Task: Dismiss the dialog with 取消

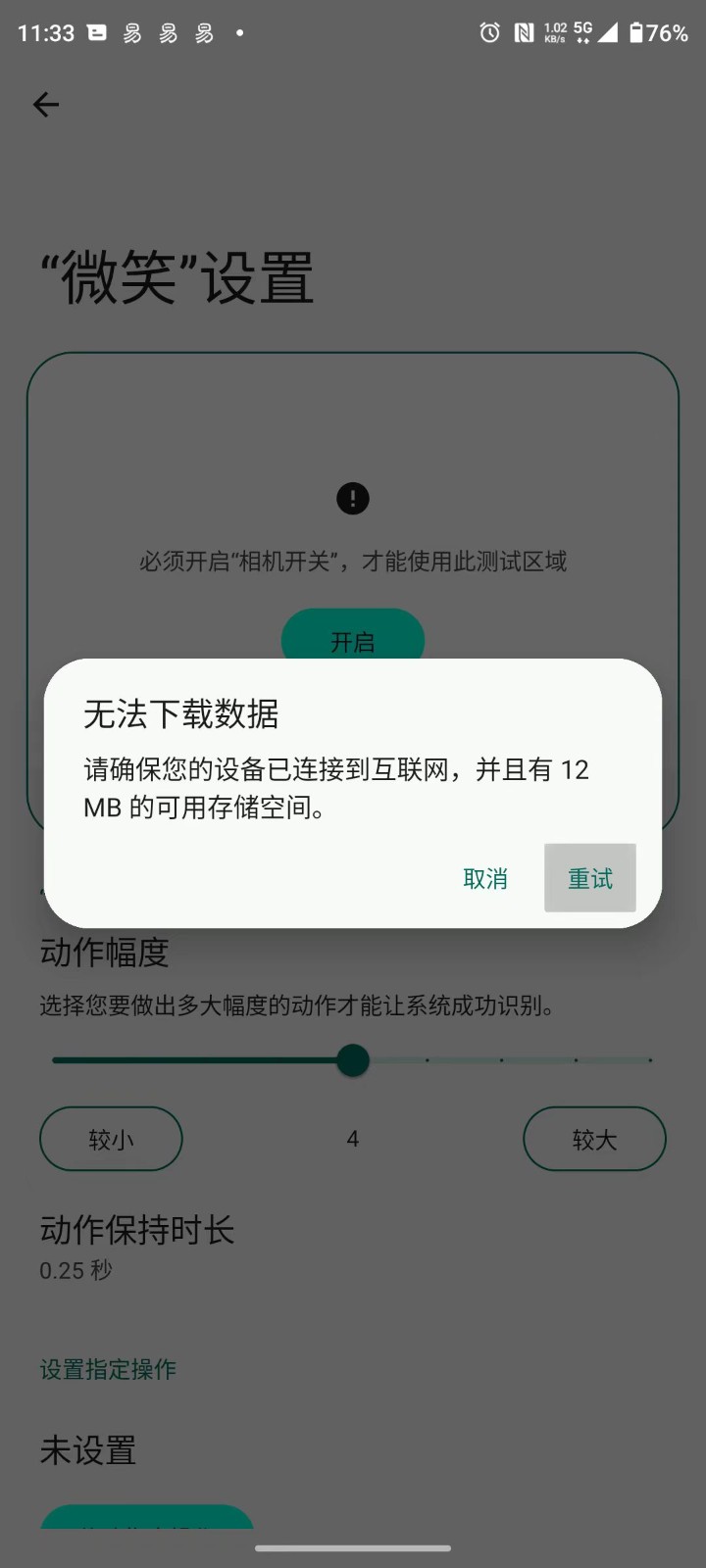Action: click(485, 878)
